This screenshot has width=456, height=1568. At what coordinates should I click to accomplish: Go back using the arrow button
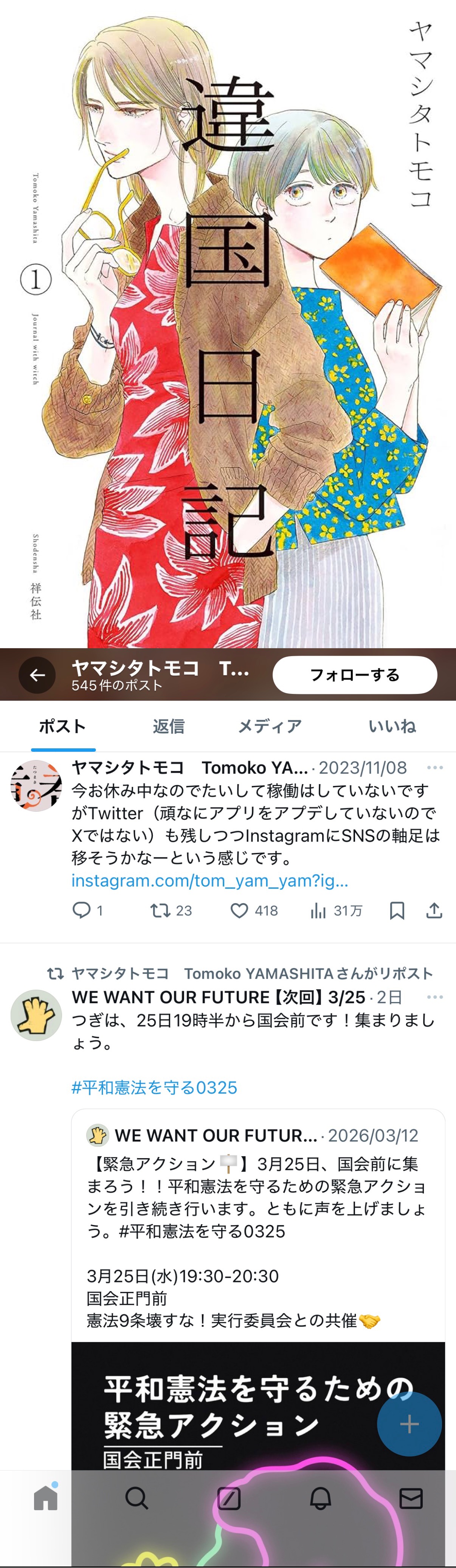(37, 674)
